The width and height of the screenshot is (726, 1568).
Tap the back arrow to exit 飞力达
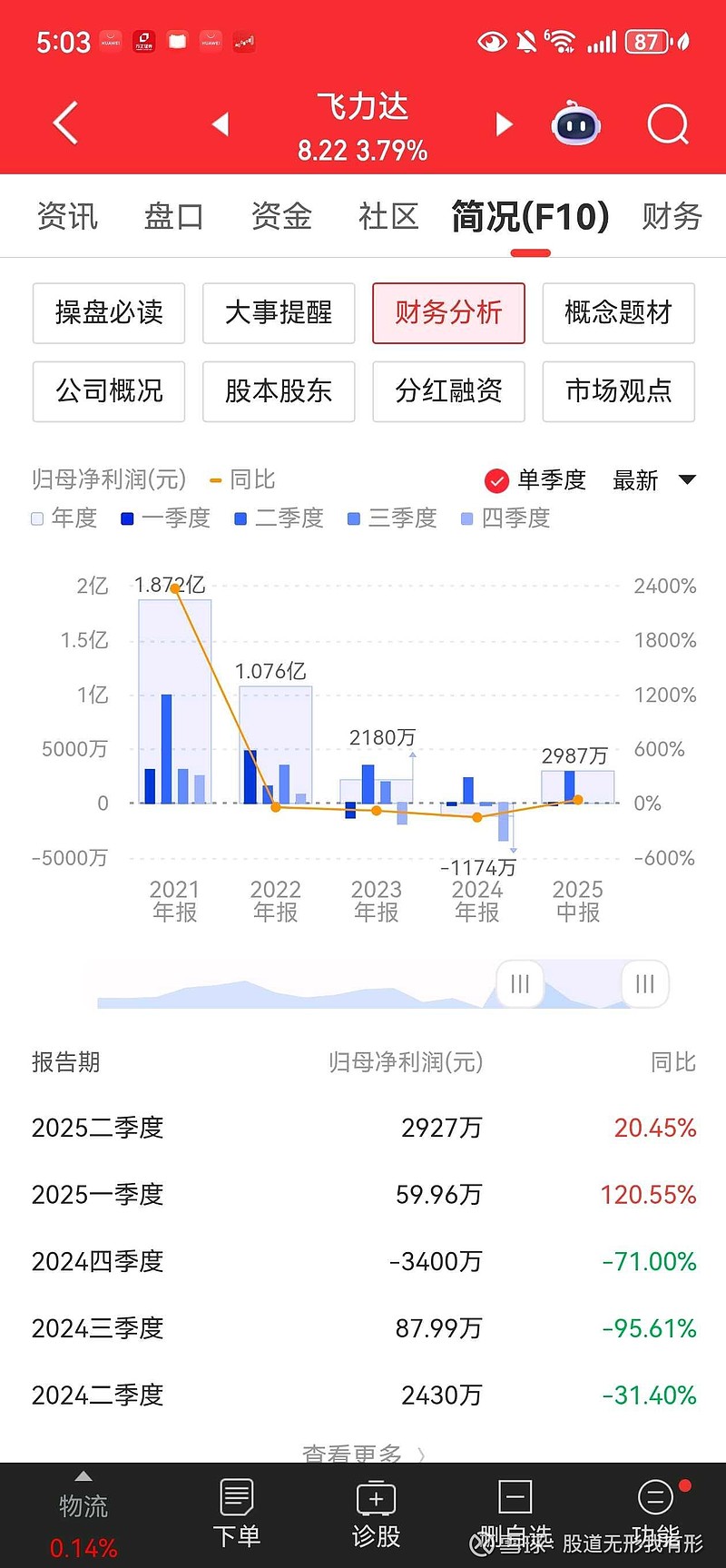[64, 124]
